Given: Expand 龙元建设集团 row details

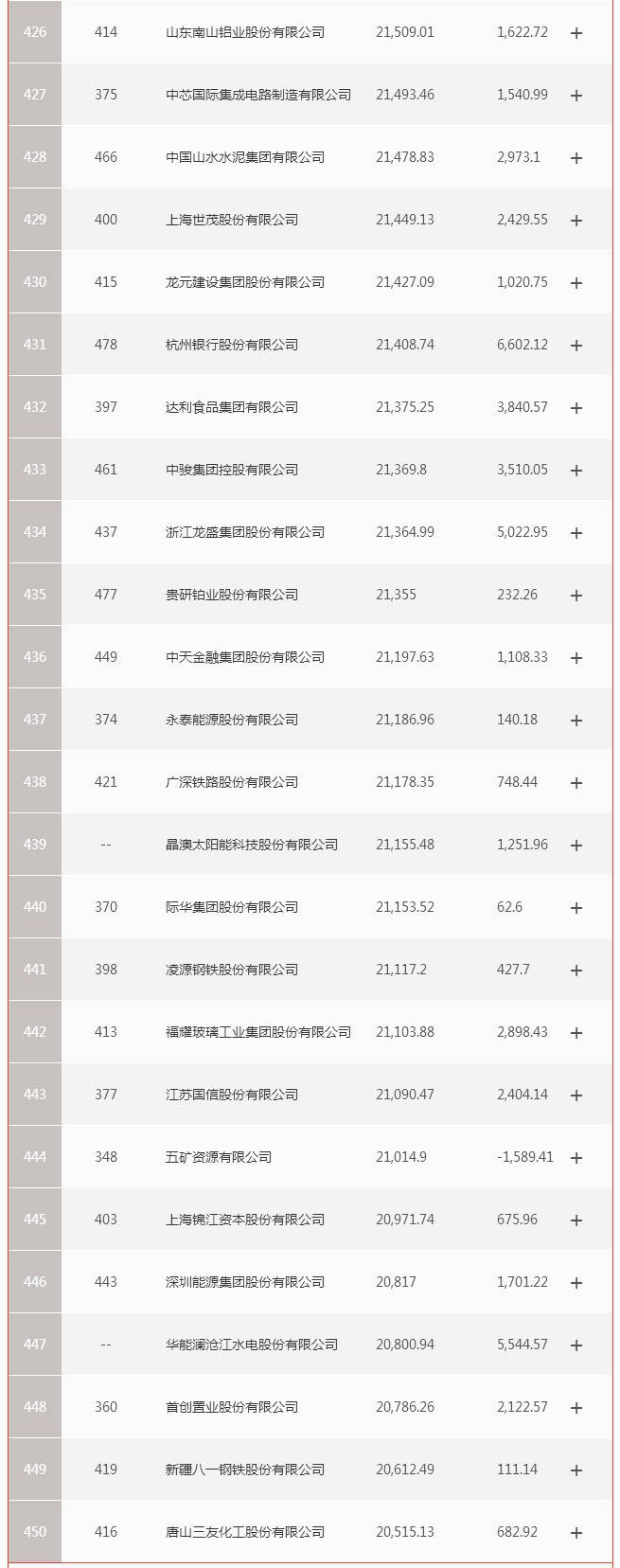Looking at the screenshot, I should (576, 283).
